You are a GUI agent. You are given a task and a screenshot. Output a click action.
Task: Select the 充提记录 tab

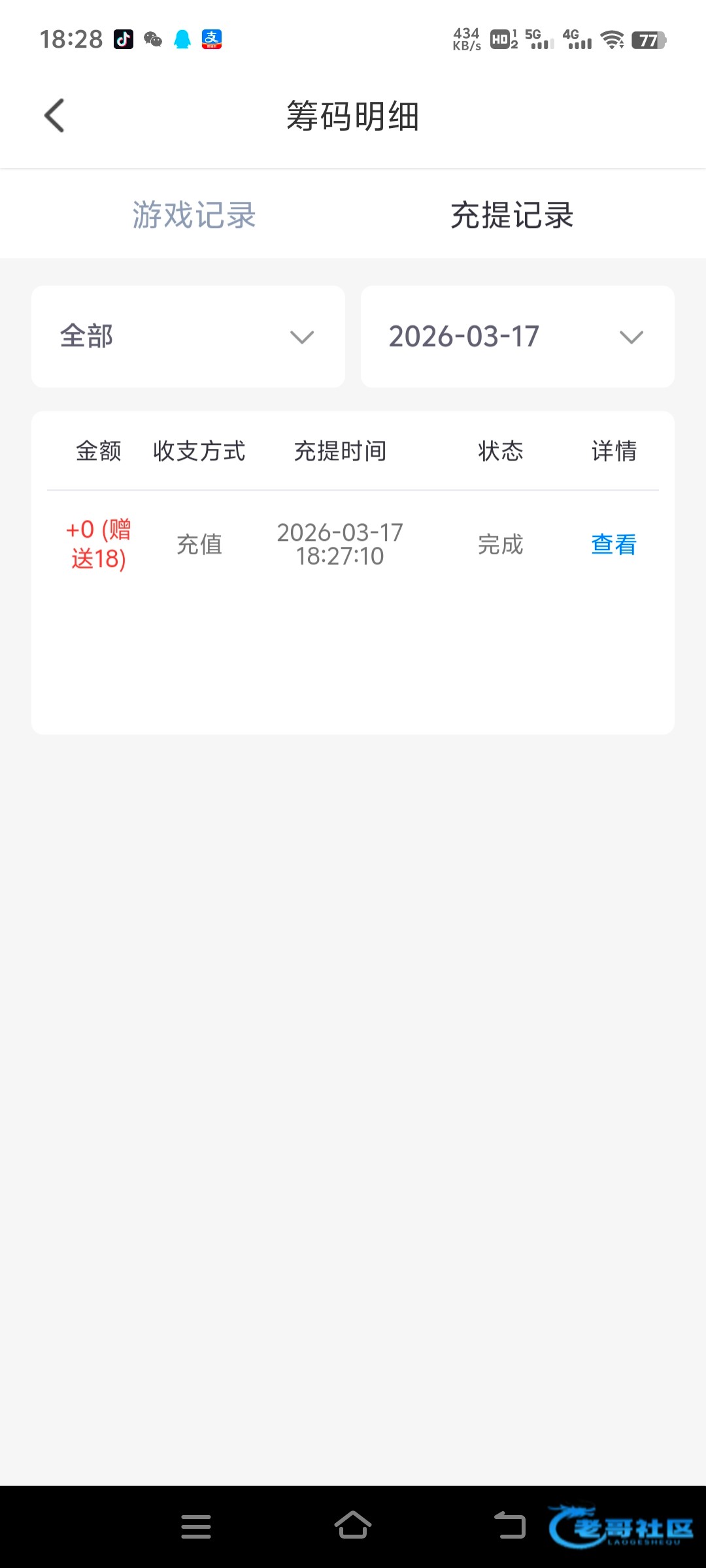[512, 214]
